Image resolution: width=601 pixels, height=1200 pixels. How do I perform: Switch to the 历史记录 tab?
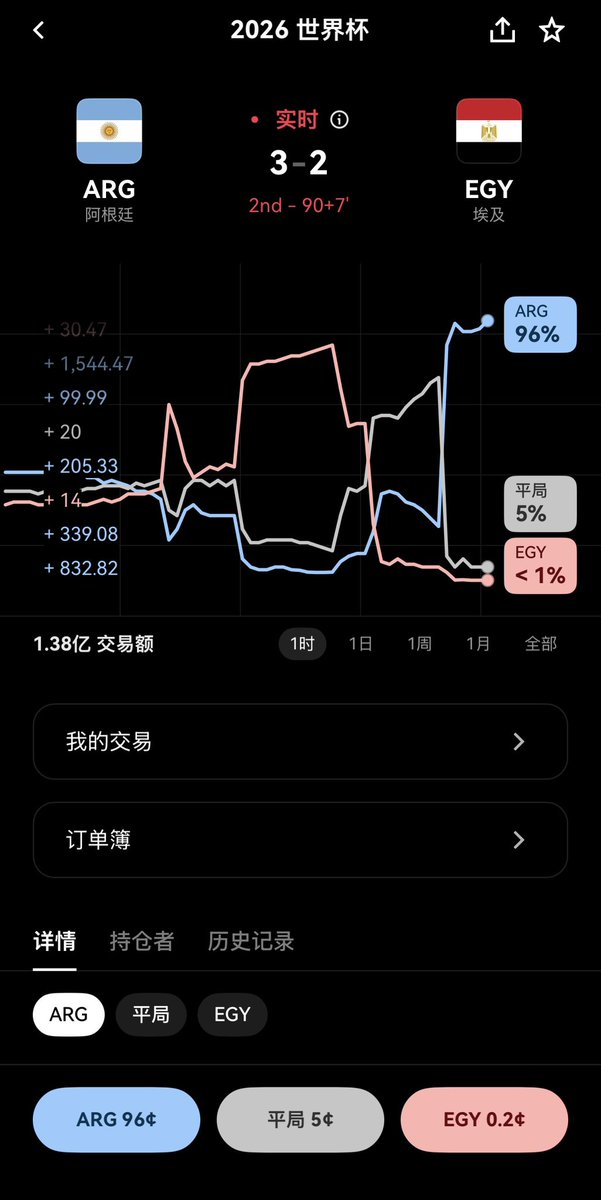coord(251,941)
